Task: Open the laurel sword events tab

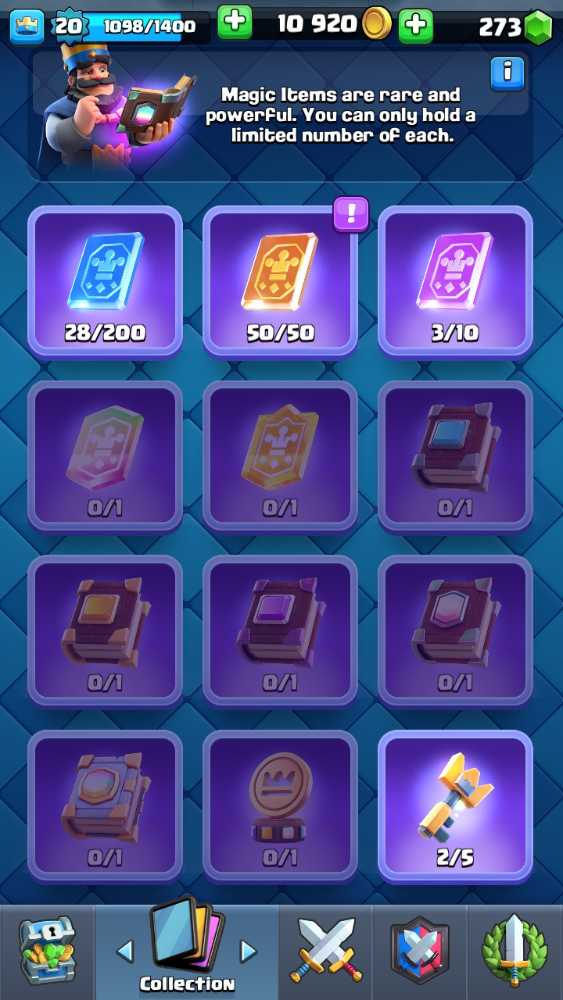Action: pos(514,949)
